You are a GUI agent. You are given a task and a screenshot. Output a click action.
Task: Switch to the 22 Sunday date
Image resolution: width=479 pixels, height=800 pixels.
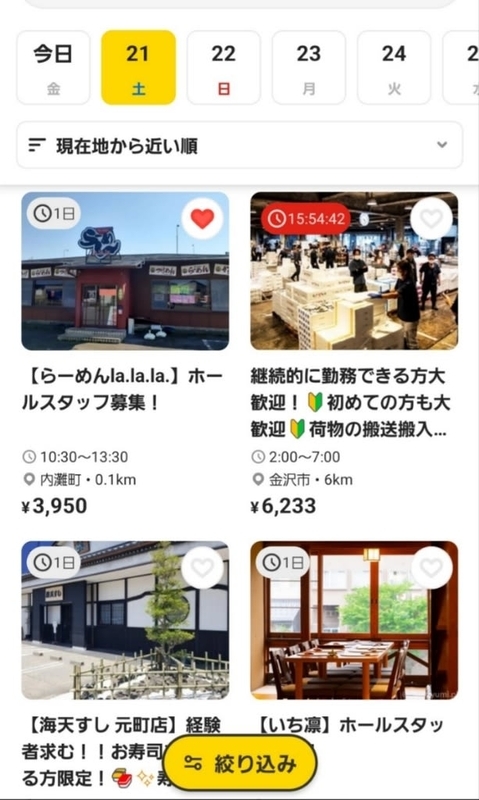tap(223, 67)
